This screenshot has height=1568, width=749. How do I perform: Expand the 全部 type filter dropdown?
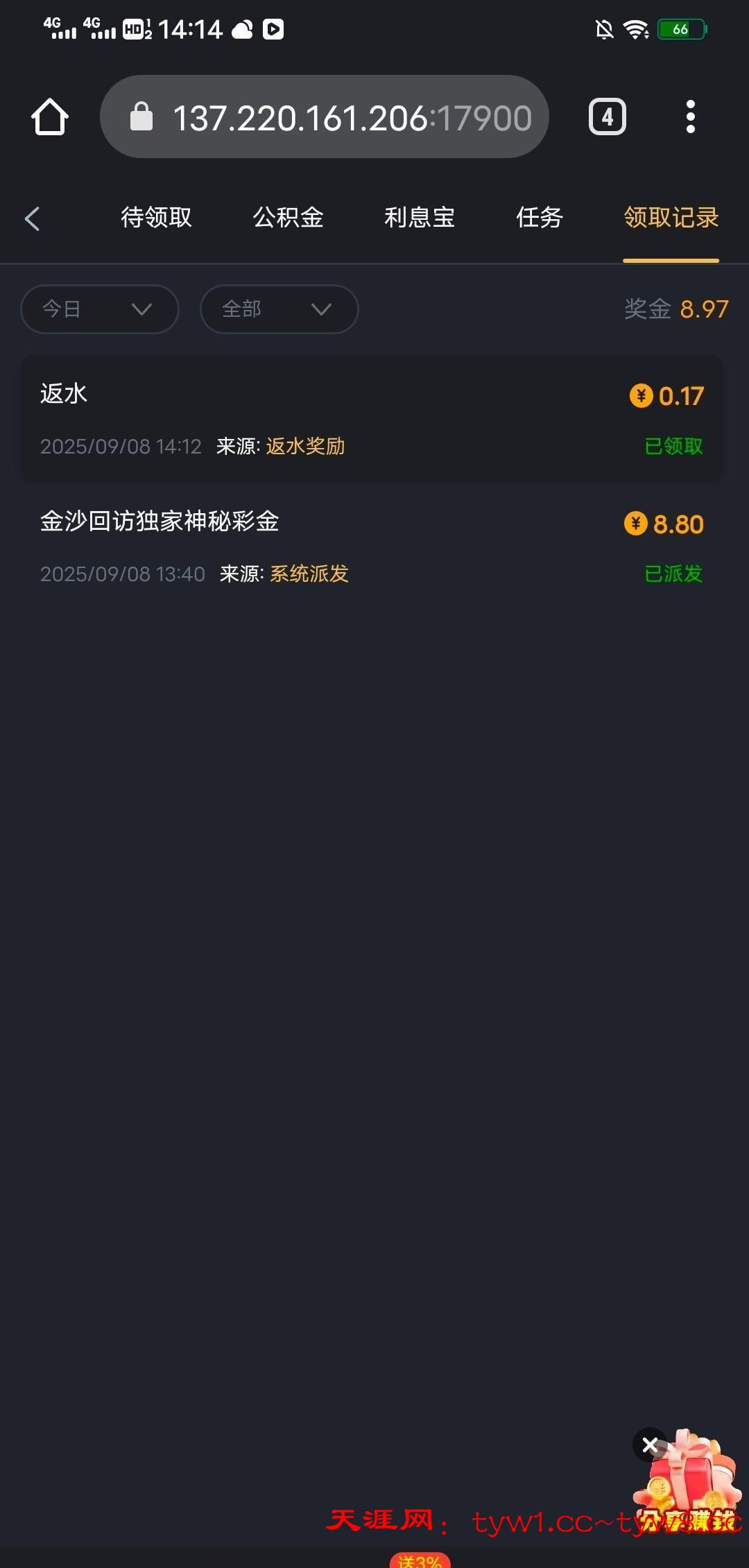click(279, 309)
